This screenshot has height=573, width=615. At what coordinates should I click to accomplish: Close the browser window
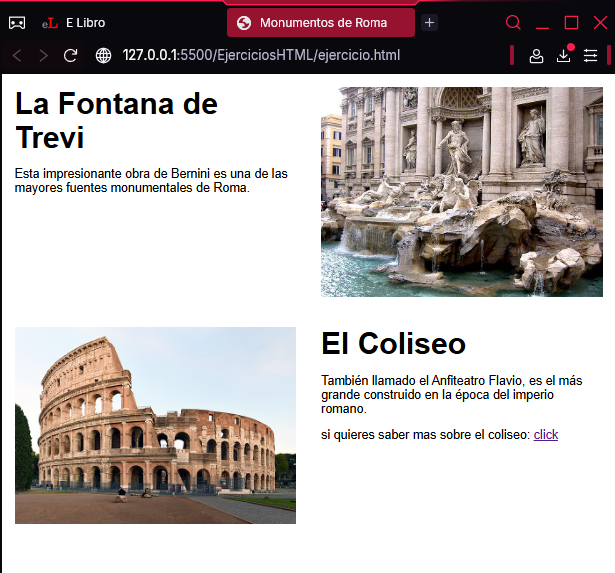pyautogui.click(x=600, y=22)
